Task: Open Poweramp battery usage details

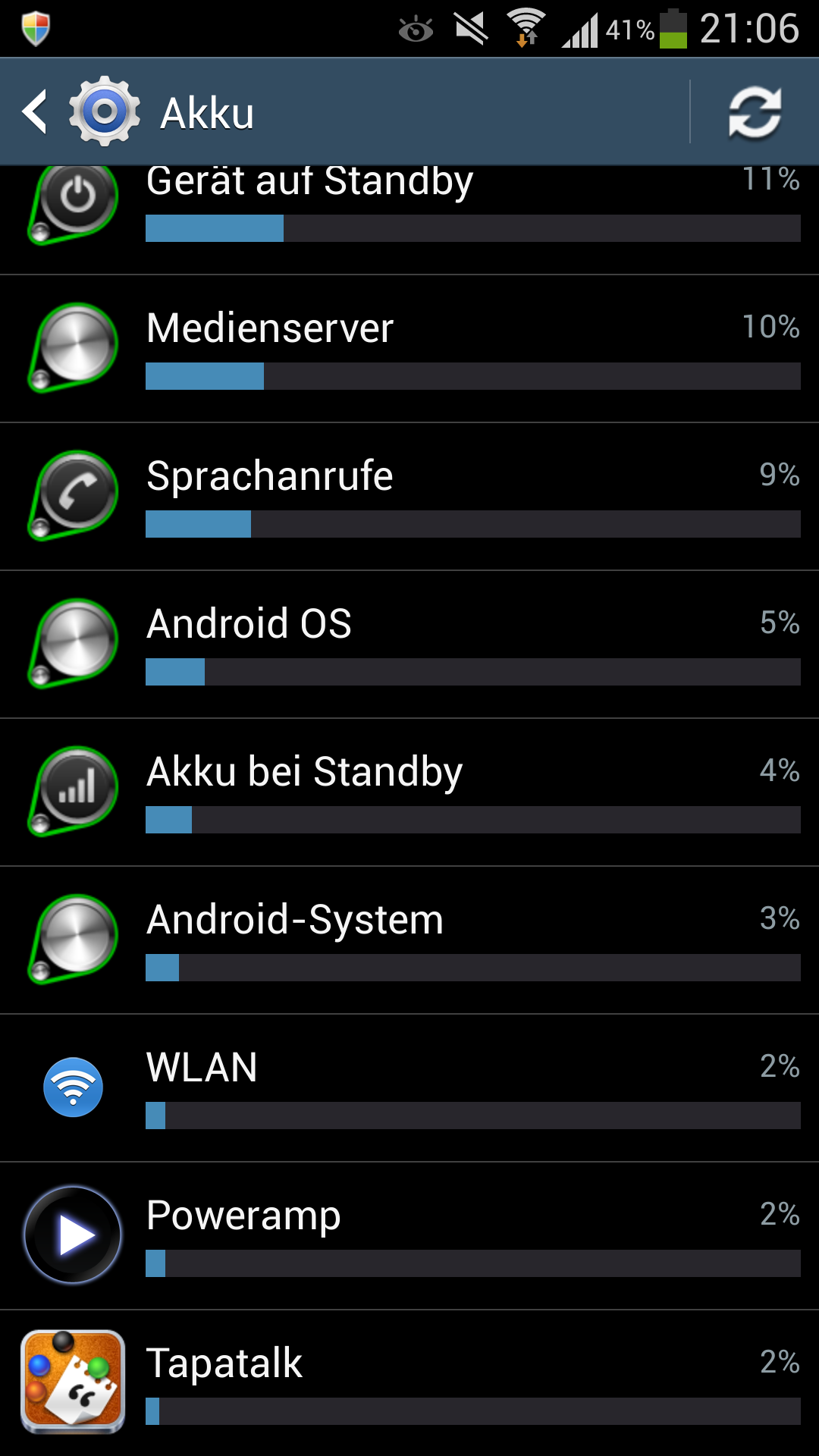Action: click(x=409, y=1236)
